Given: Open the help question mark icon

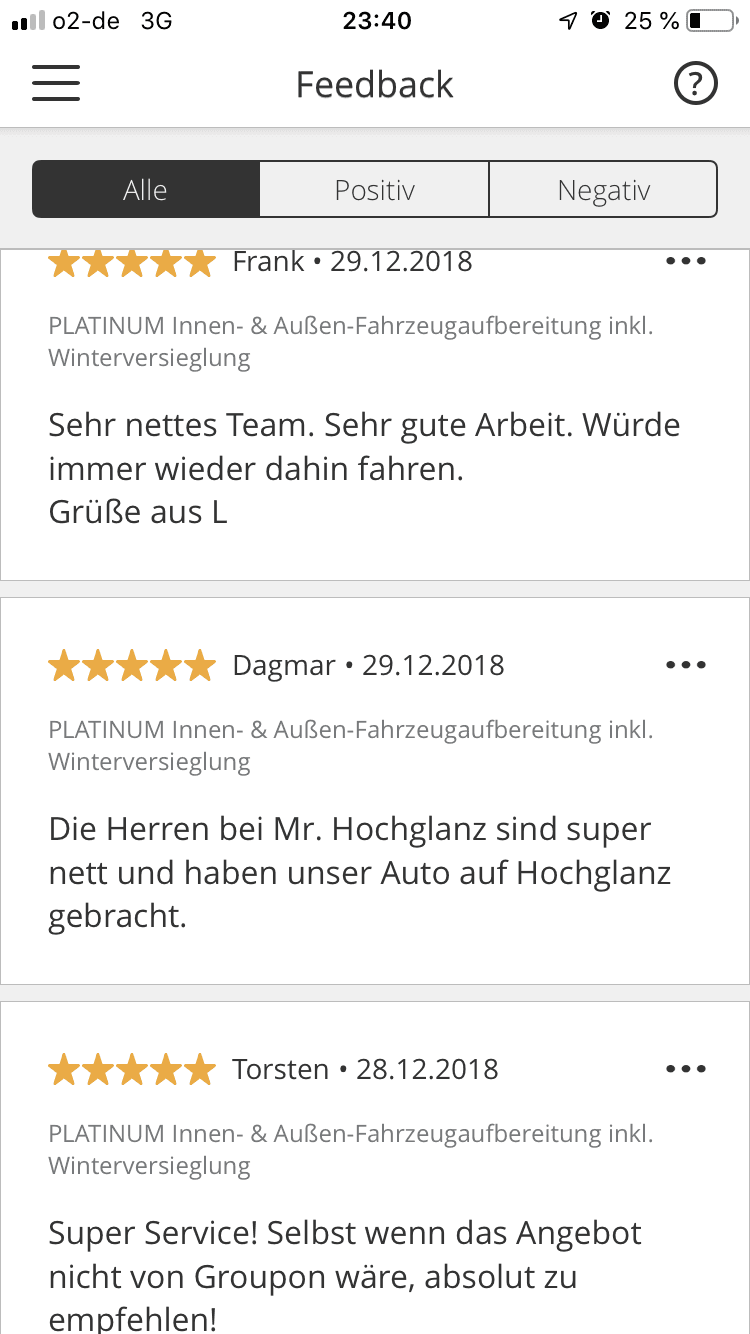Looking at the screenshot, I should tap(695, 84).
